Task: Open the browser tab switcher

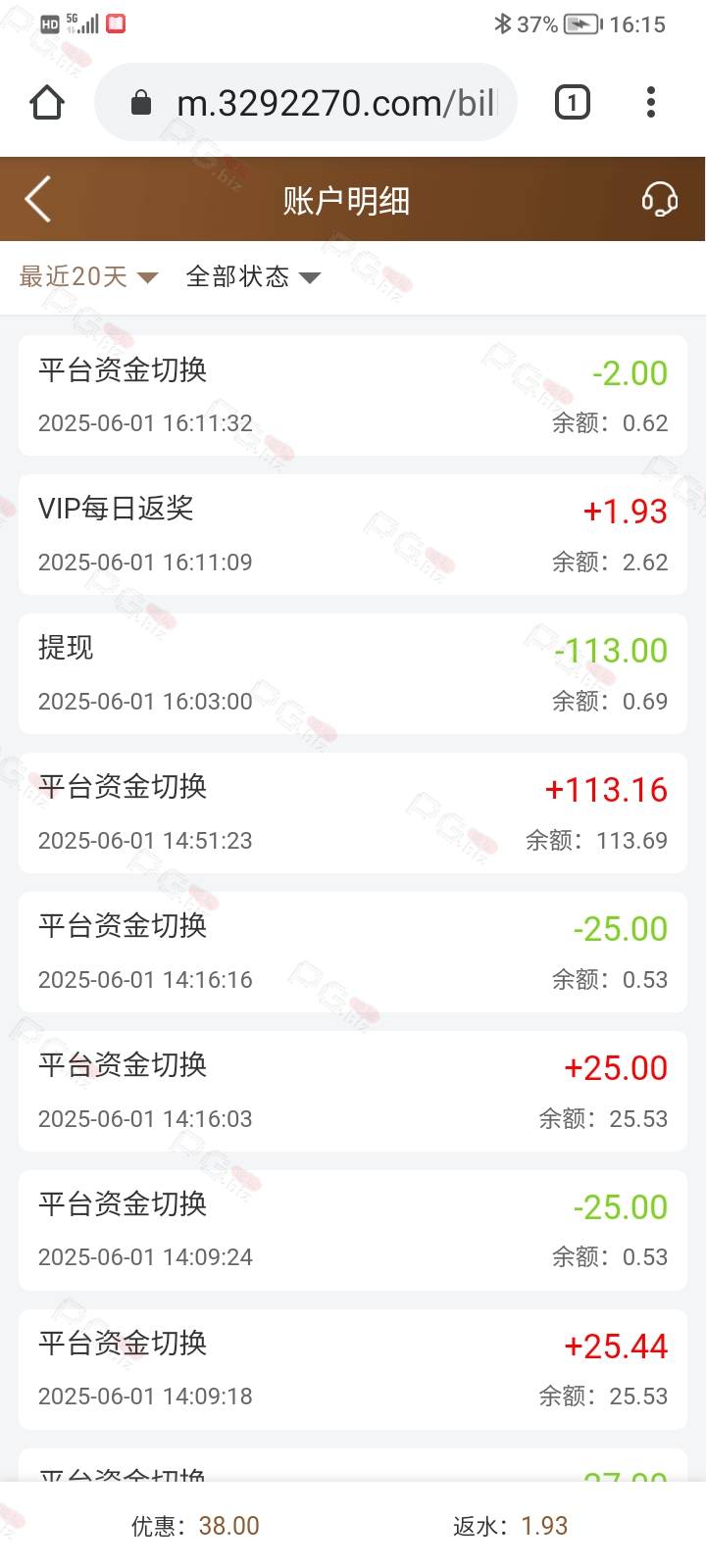Action: pyautogui.click(x=573, y=102)
